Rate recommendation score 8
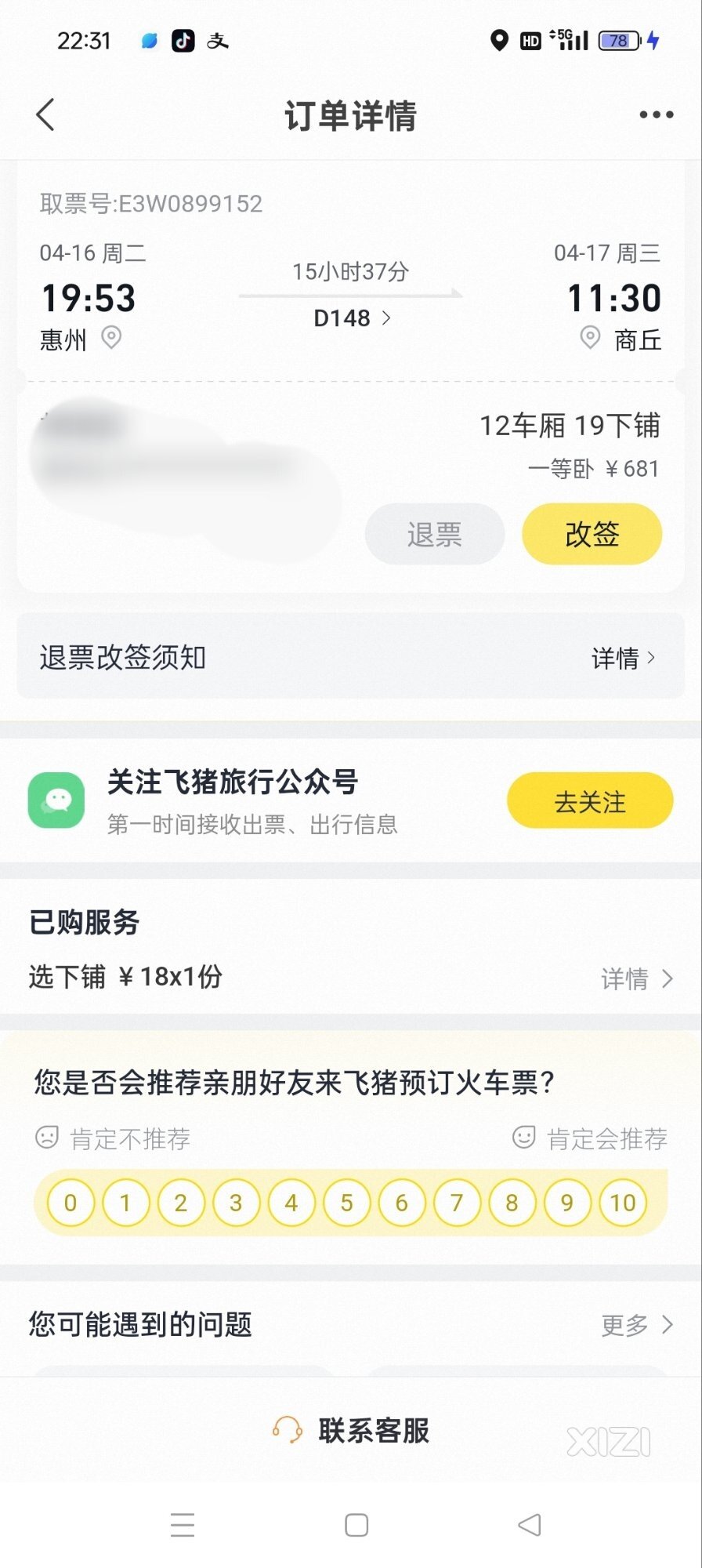Viewport: 702px width, 1568px height. [512, 1203]
